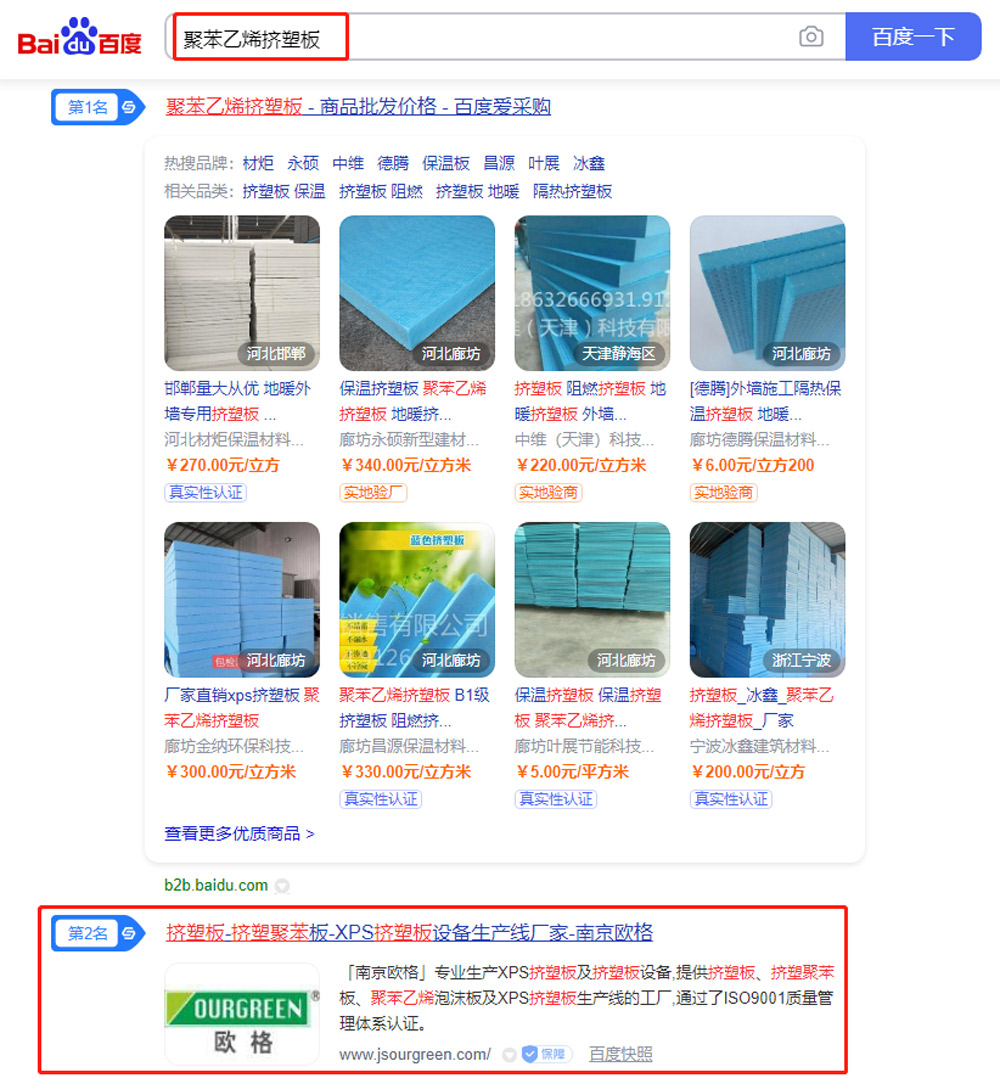The image size is (1000, 1078).
Task: Tap the 百度一下 search button
Action: [x=912, y=38]
